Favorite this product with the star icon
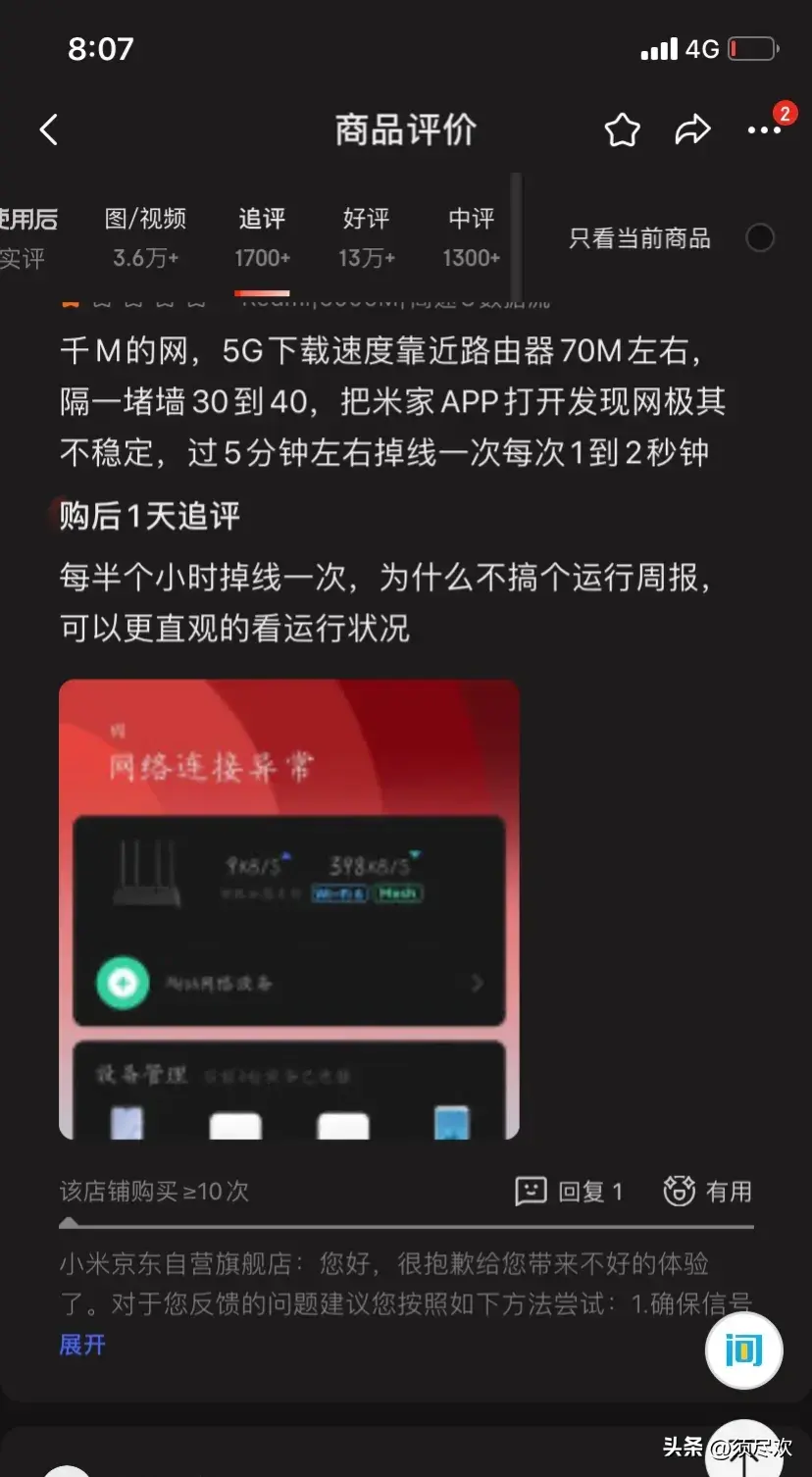 pos(622,129)
